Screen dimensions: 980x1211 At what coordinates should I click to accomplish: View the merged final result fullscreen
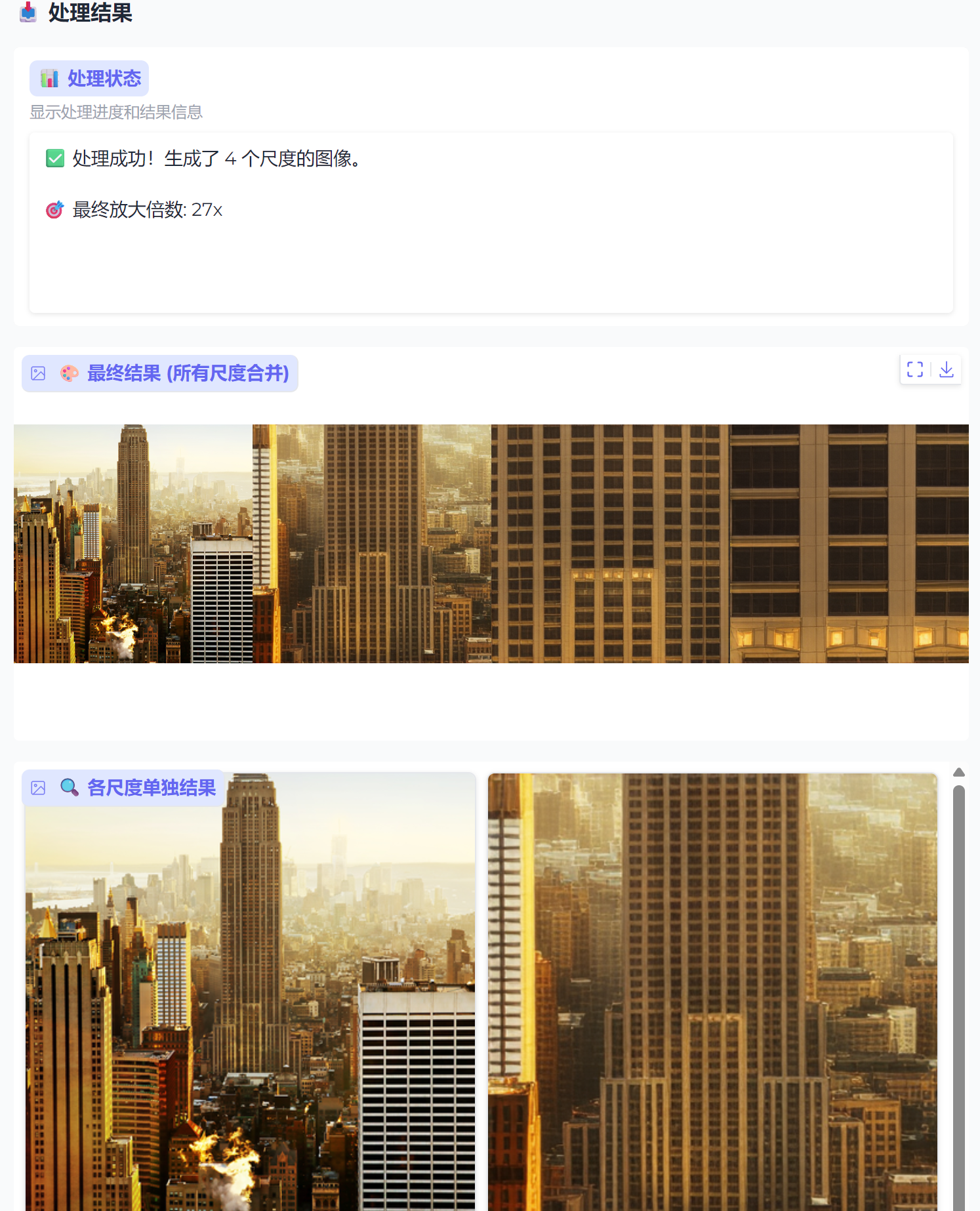click(x=915, y=370)
